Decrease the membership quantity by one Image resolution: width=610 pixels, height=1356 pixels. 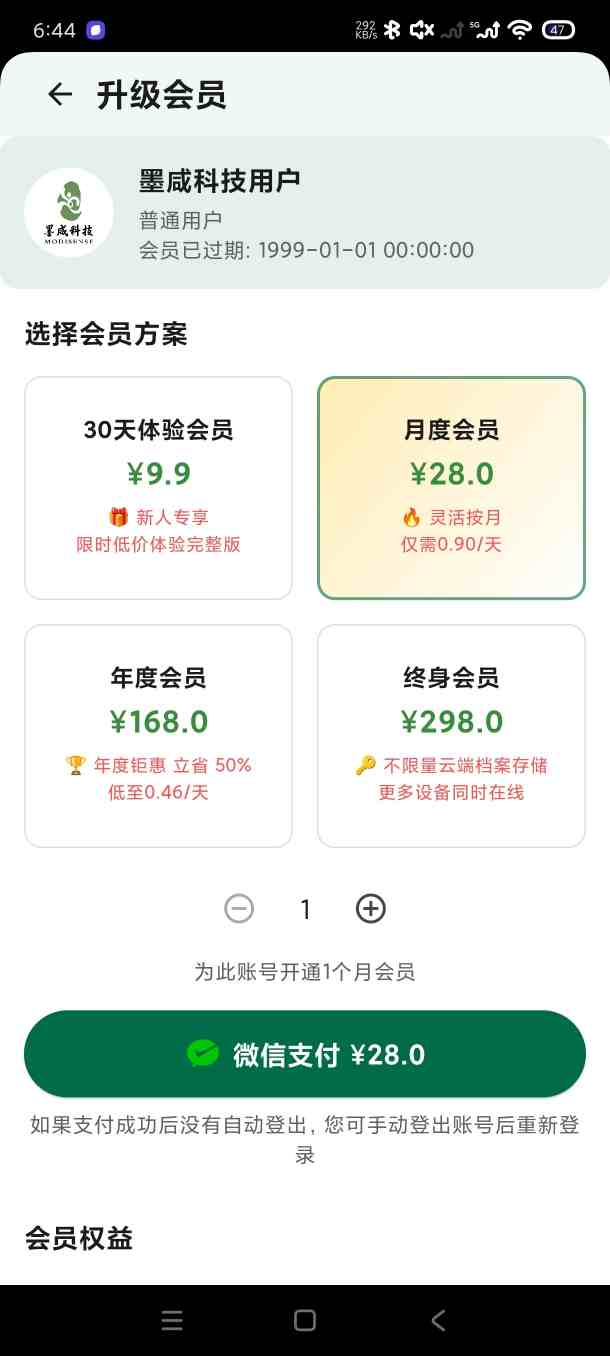click(239, 908)
